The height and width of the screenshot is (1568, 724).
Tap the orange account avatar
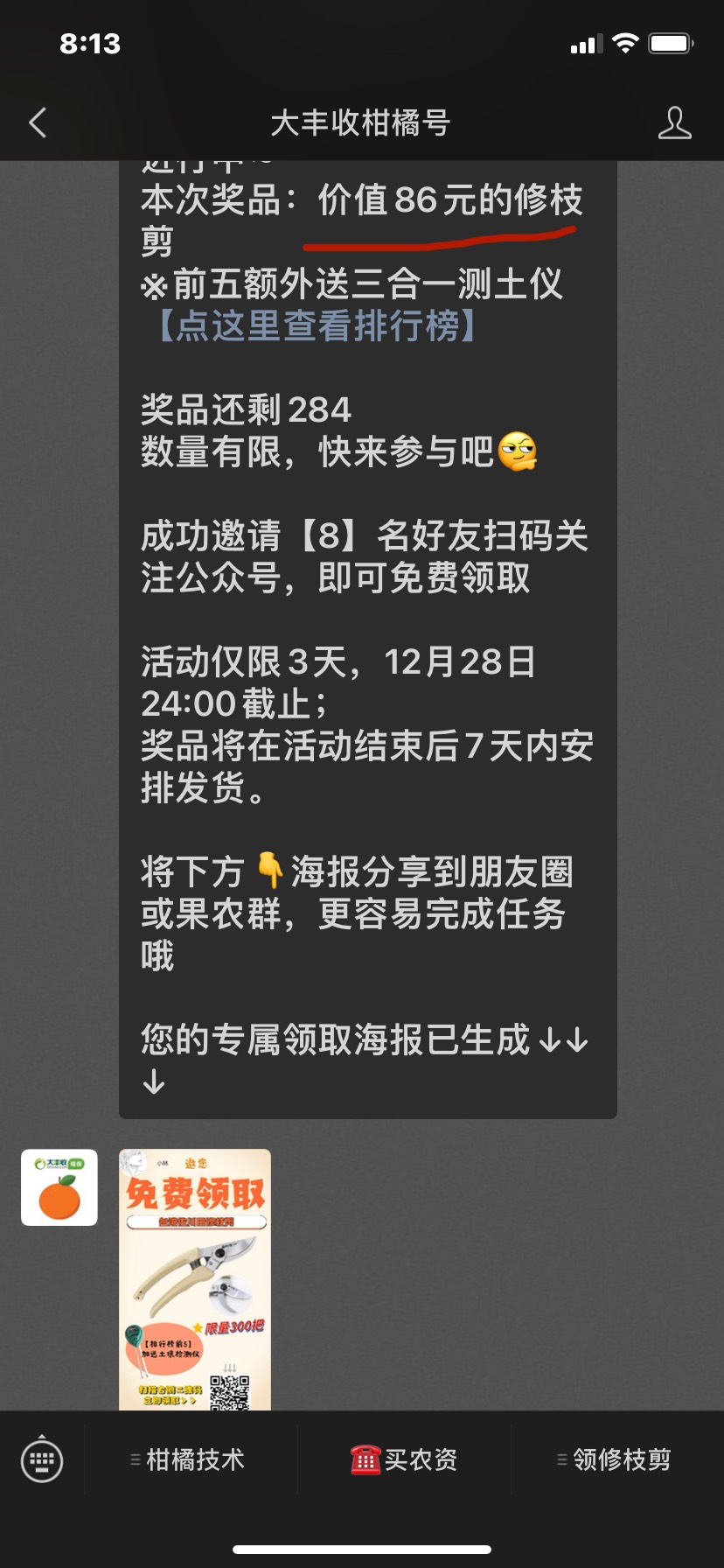pyautogui.click(x=59, y=1187)
